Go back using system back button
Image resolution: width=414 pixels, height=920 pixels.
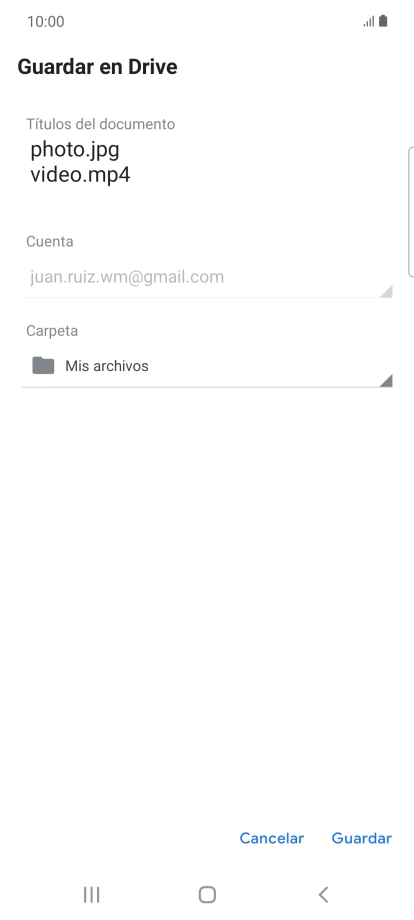click(323, 894)
